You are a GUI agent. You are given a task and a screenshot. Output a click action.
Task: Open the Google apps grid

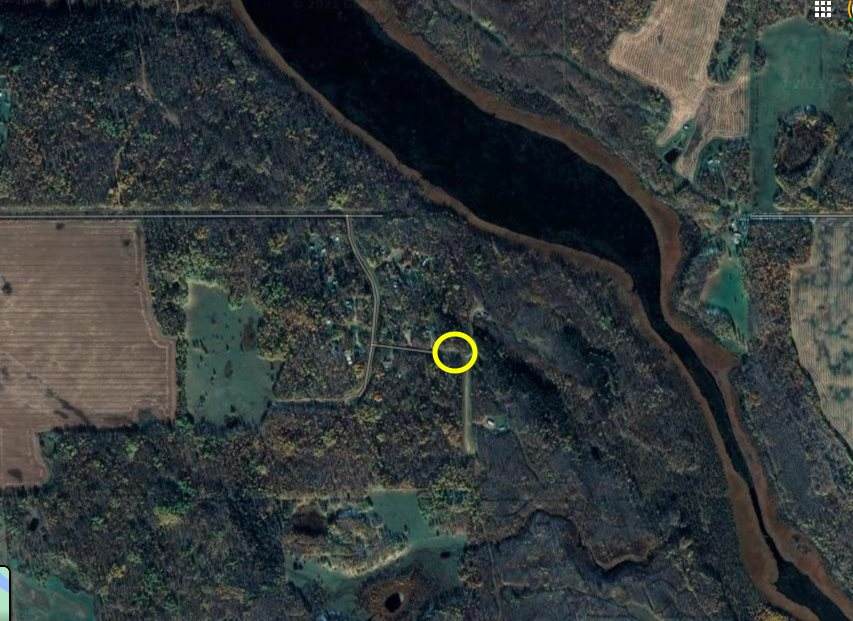pyautogui.click(x=822, y=9)
